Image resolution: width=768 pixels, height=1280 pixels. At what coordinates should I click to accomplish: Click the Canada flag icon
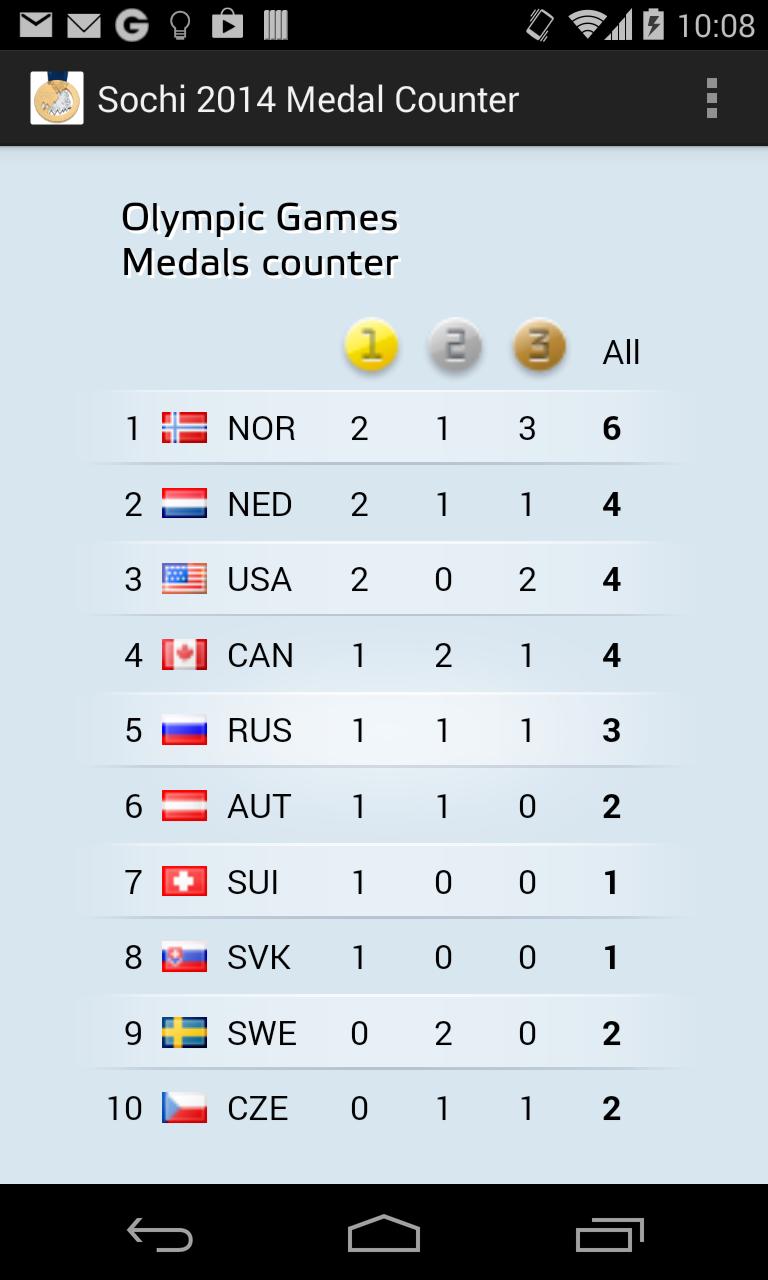click(182, 655)
